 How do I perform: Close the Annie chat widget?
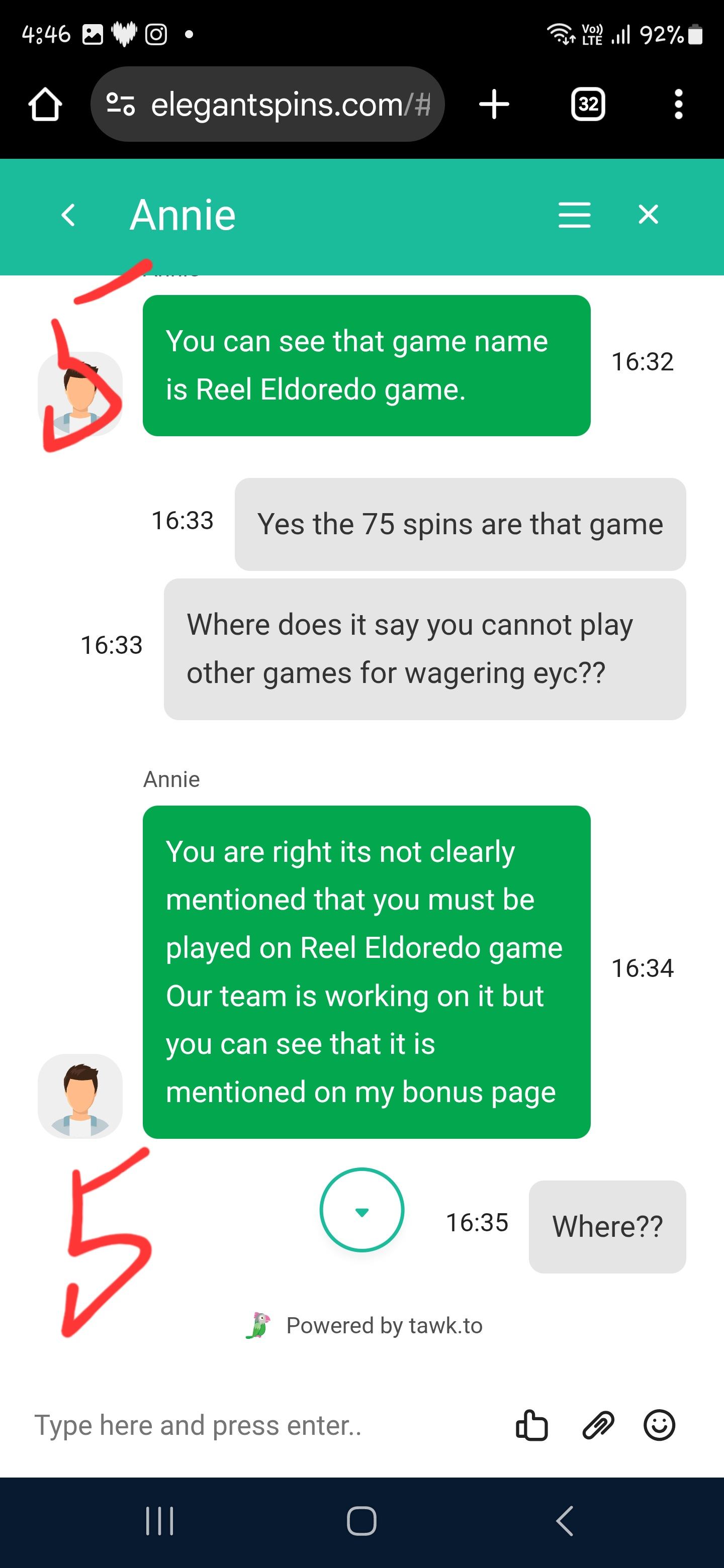click(648, 214)
